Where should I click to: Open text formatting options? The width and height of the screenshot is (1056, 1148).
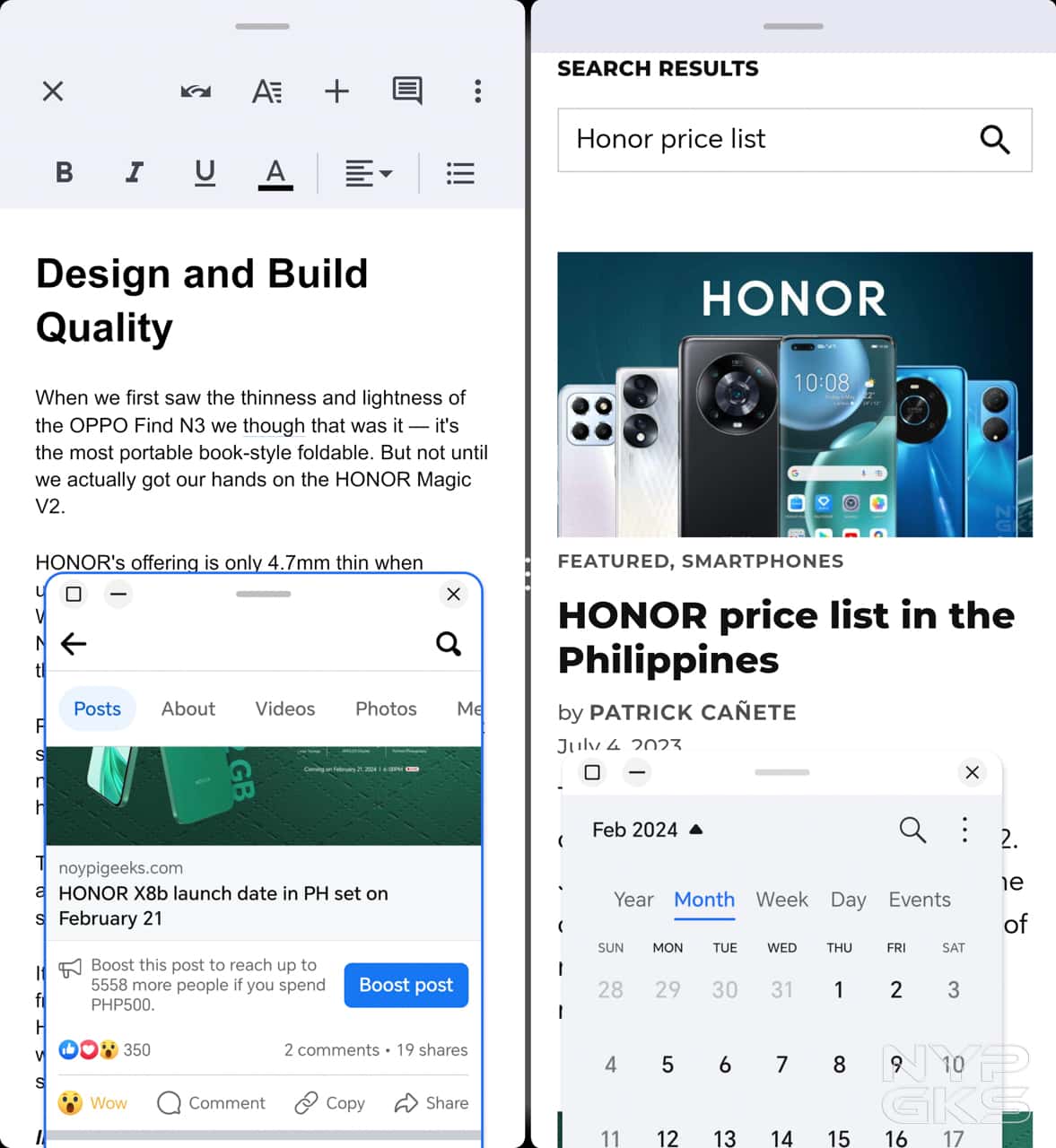coord(266,91)
